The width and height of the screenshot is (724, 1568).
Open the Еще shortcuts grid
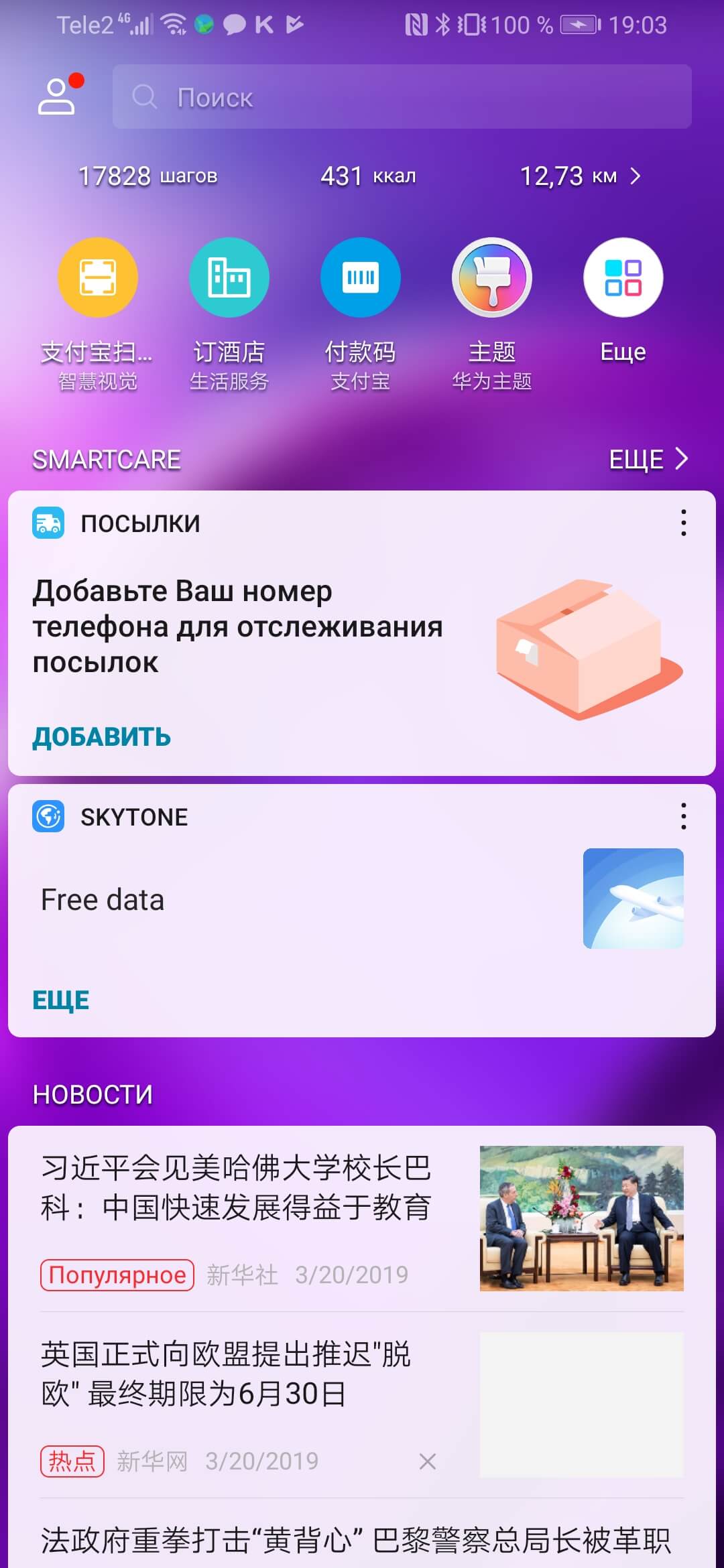pyautogui.click(x=623, y=278)
